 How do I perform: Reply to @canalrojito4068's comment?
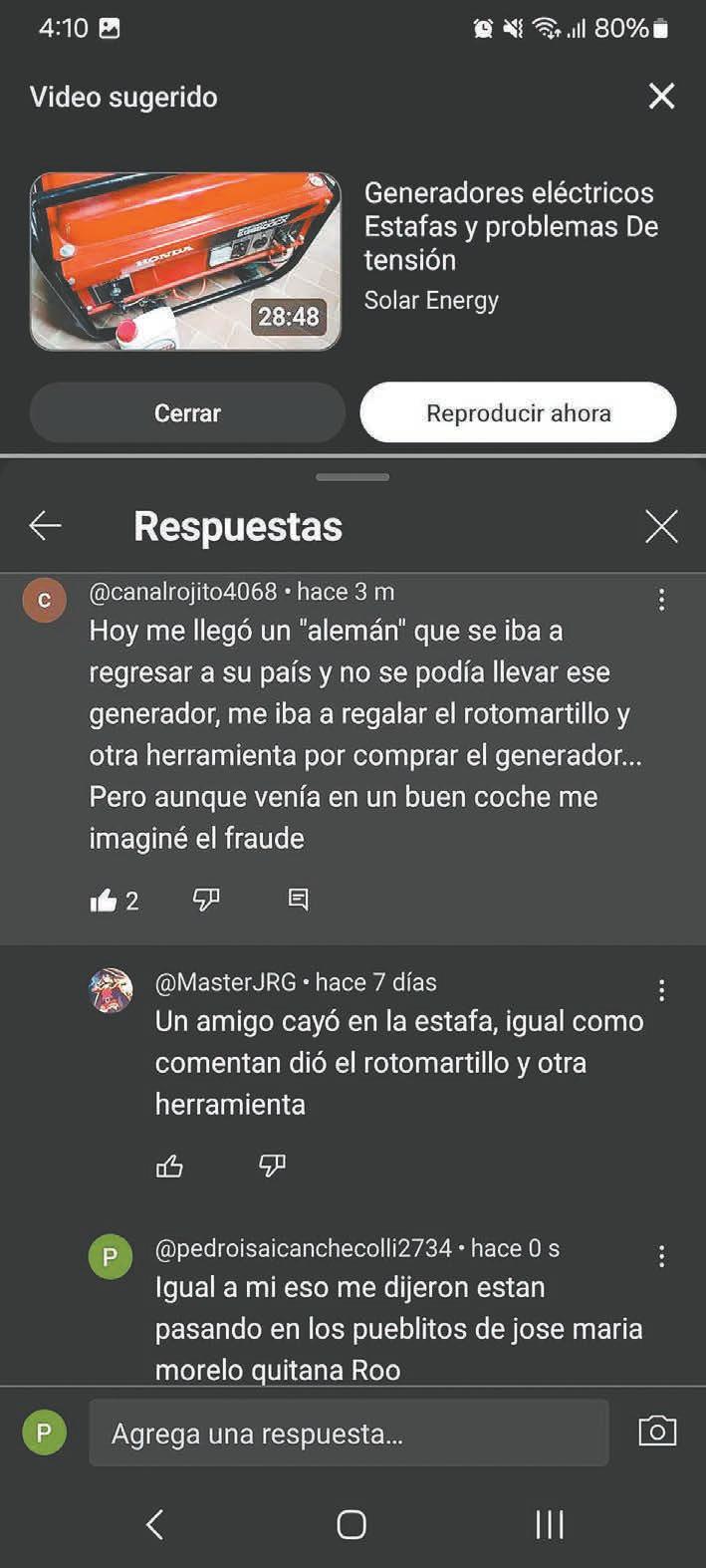point(298,901)
